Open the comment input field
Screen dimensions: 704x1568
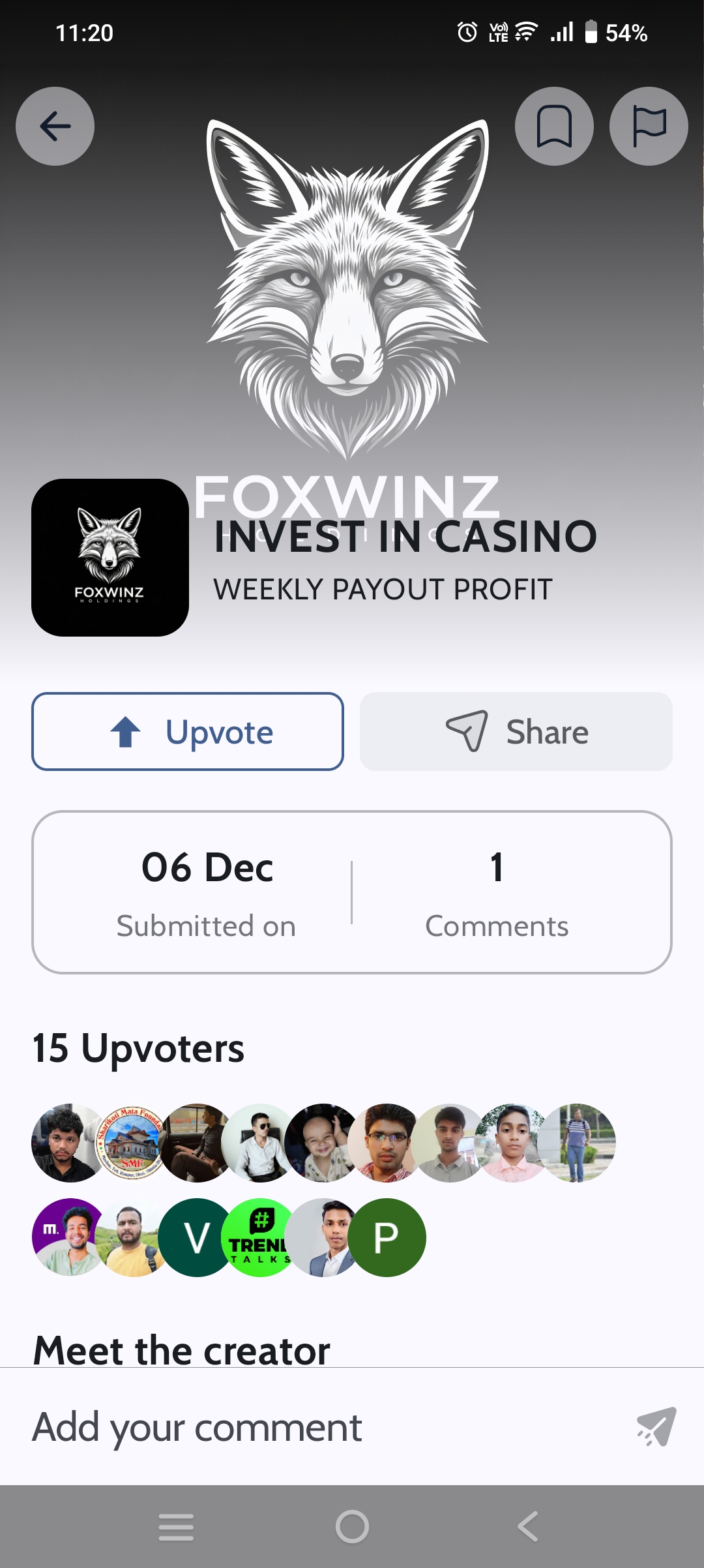coord(313,1427)
